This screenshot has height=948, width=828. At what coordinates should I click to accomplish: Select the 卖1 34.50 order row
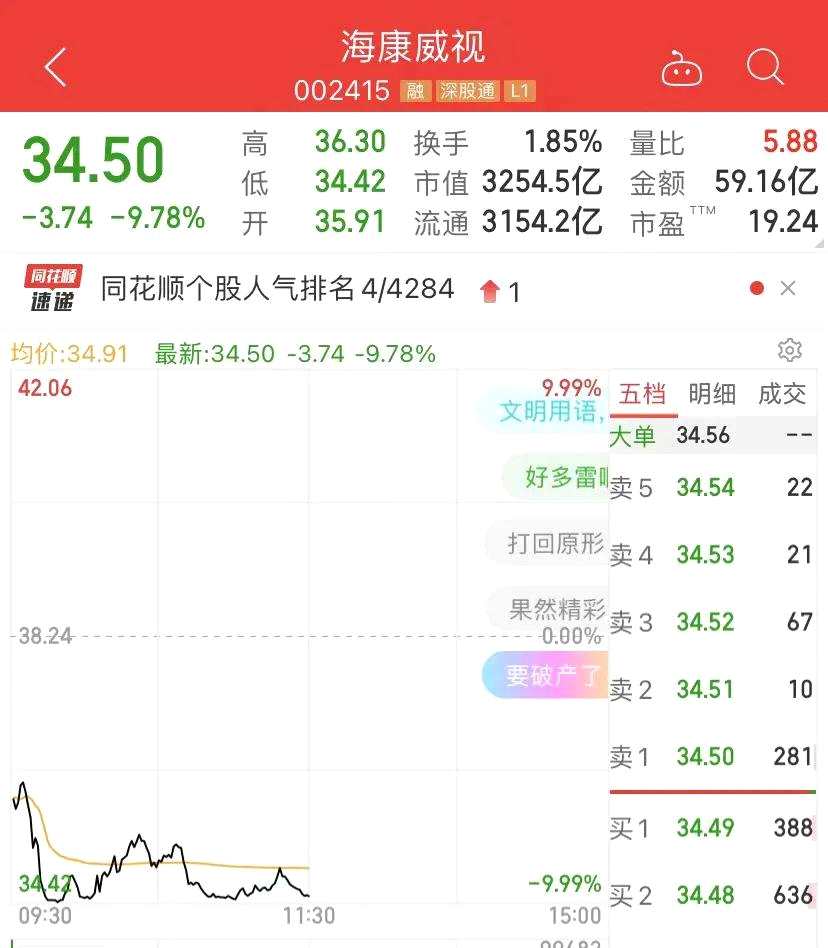pos(711,756)
